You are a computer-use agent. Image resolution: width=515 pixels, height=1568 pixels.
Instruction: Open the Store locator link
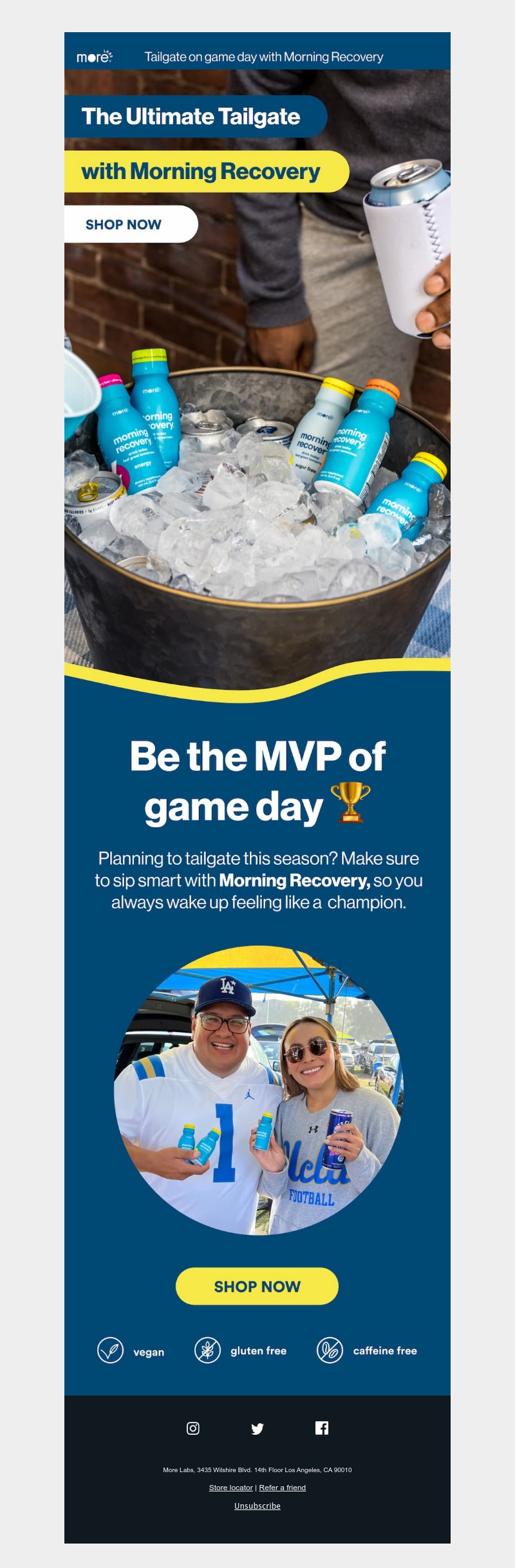[x=230, y=1487]
